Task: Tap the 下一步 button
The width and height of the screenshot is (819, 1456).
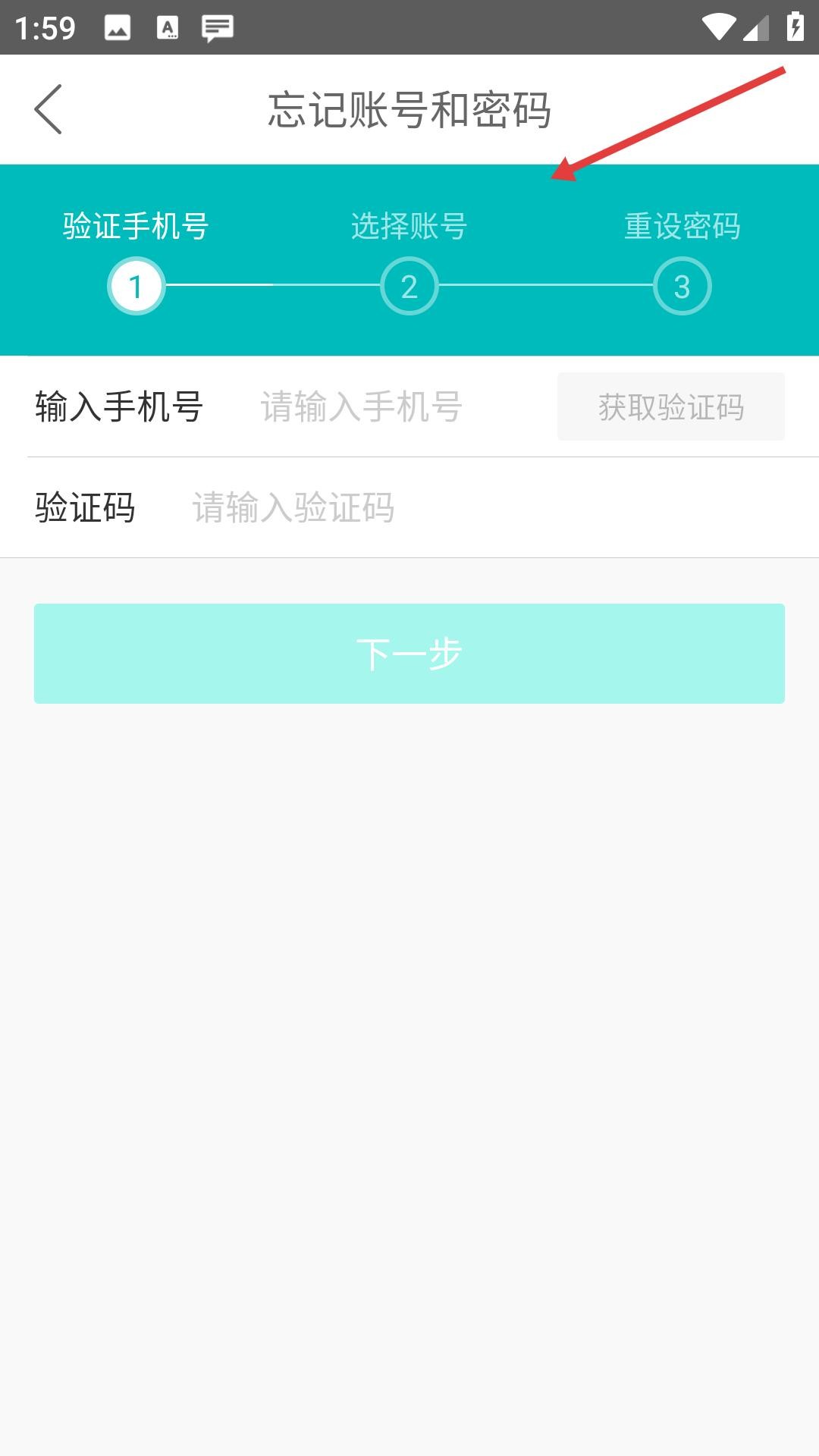Action: pyautogui.click(x=409, y=654)
